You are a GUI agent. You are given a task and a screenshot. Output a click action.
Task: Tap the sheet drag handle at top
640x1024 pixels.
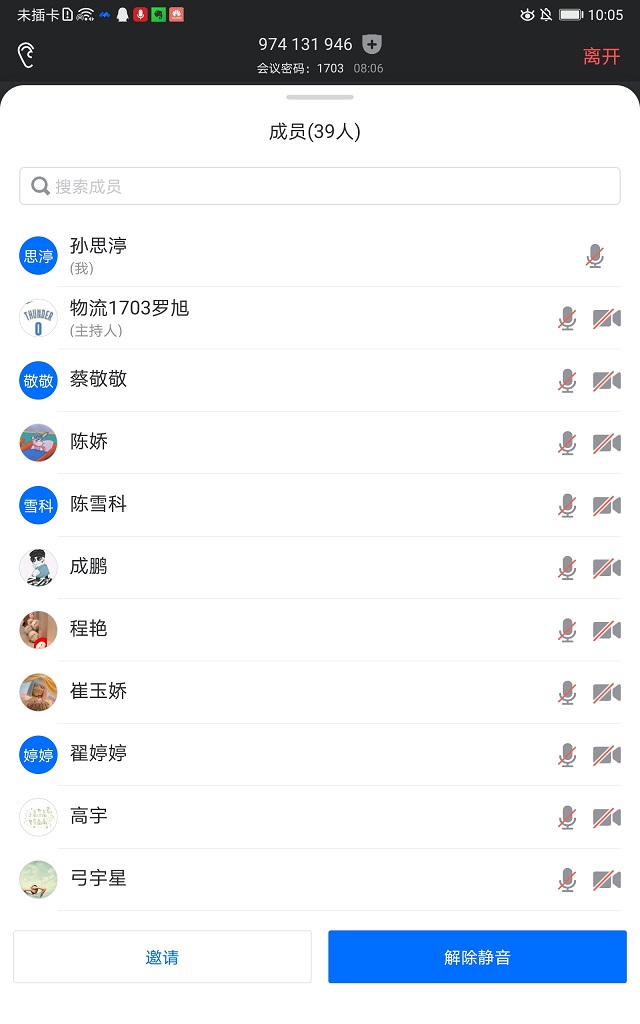coord(320,97)
